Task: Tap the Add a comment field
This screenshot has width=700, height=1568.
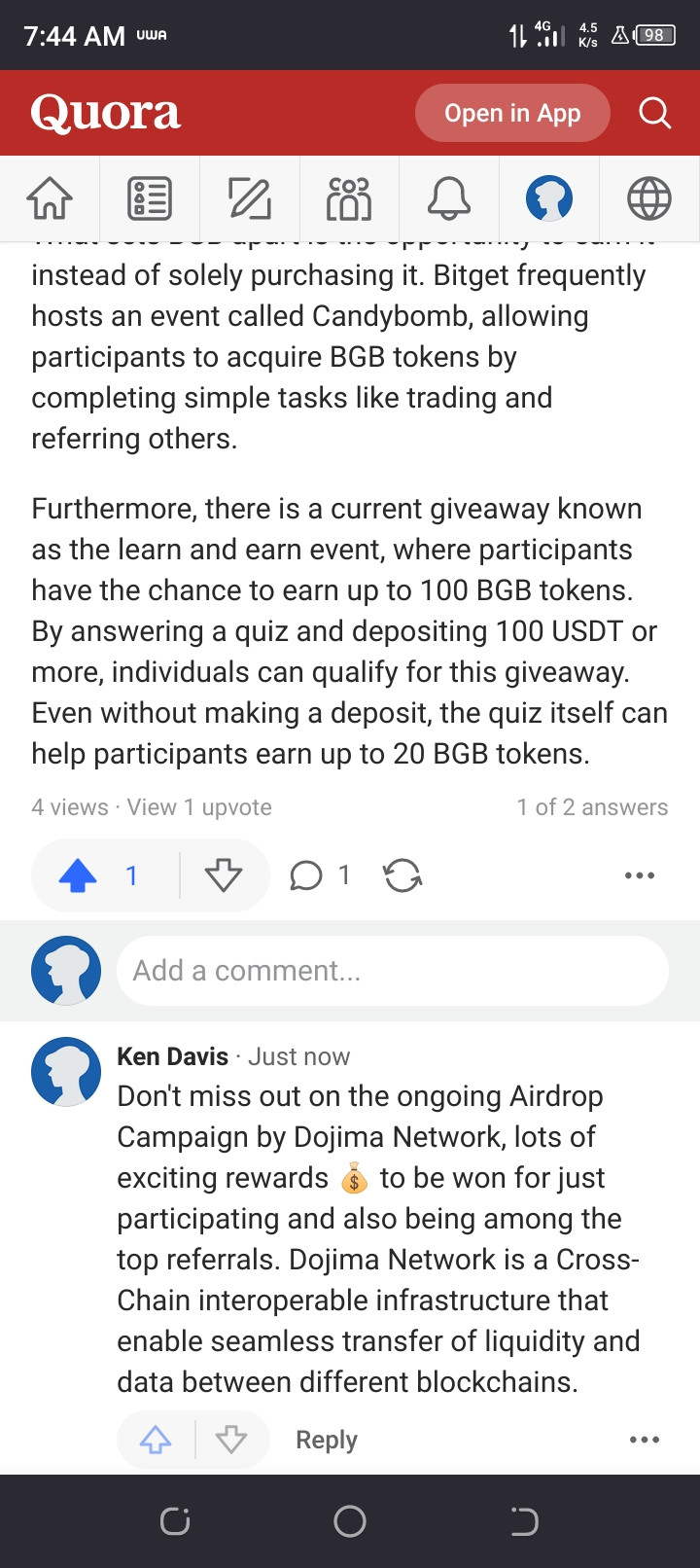Action: pyautogui.click(x=393, y=971)
